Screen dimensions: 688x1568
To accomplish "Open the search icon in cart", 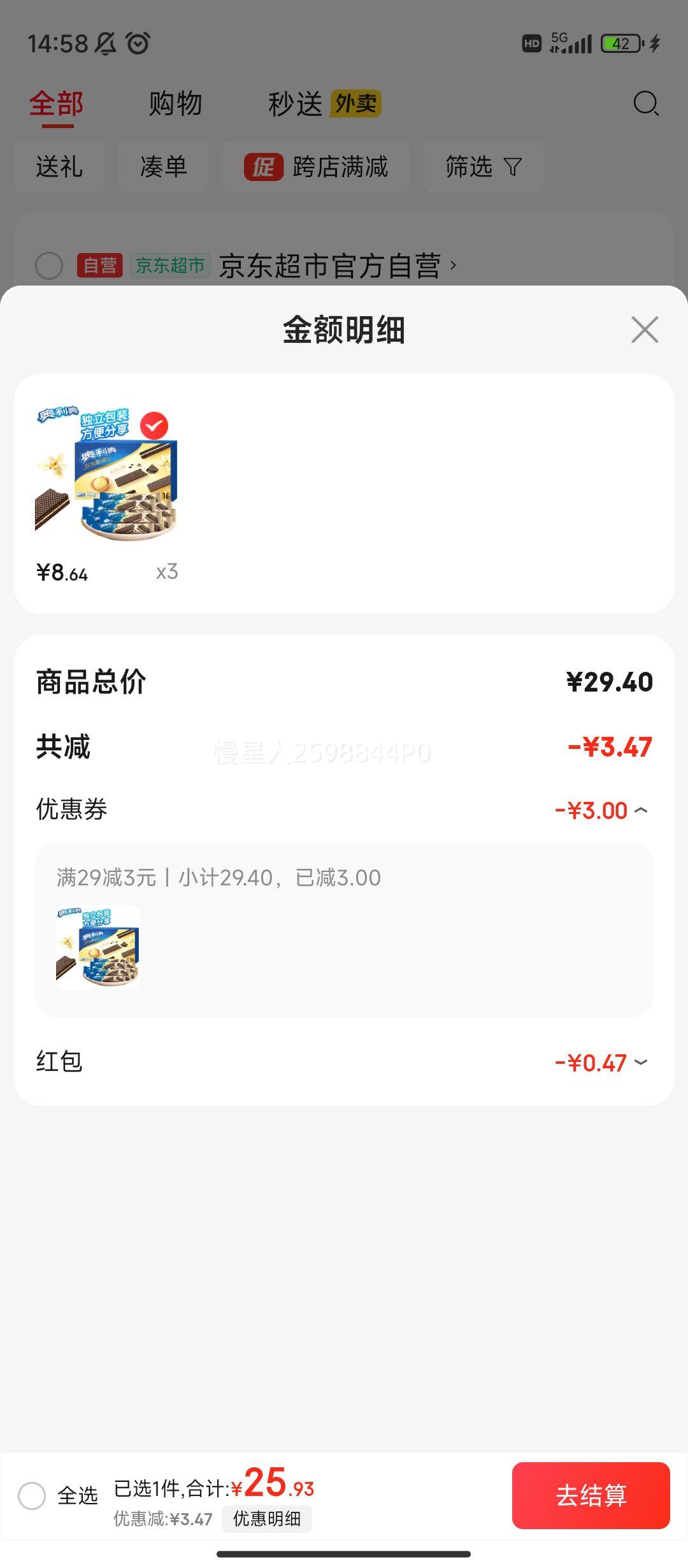I will click(x=646, y=103).
